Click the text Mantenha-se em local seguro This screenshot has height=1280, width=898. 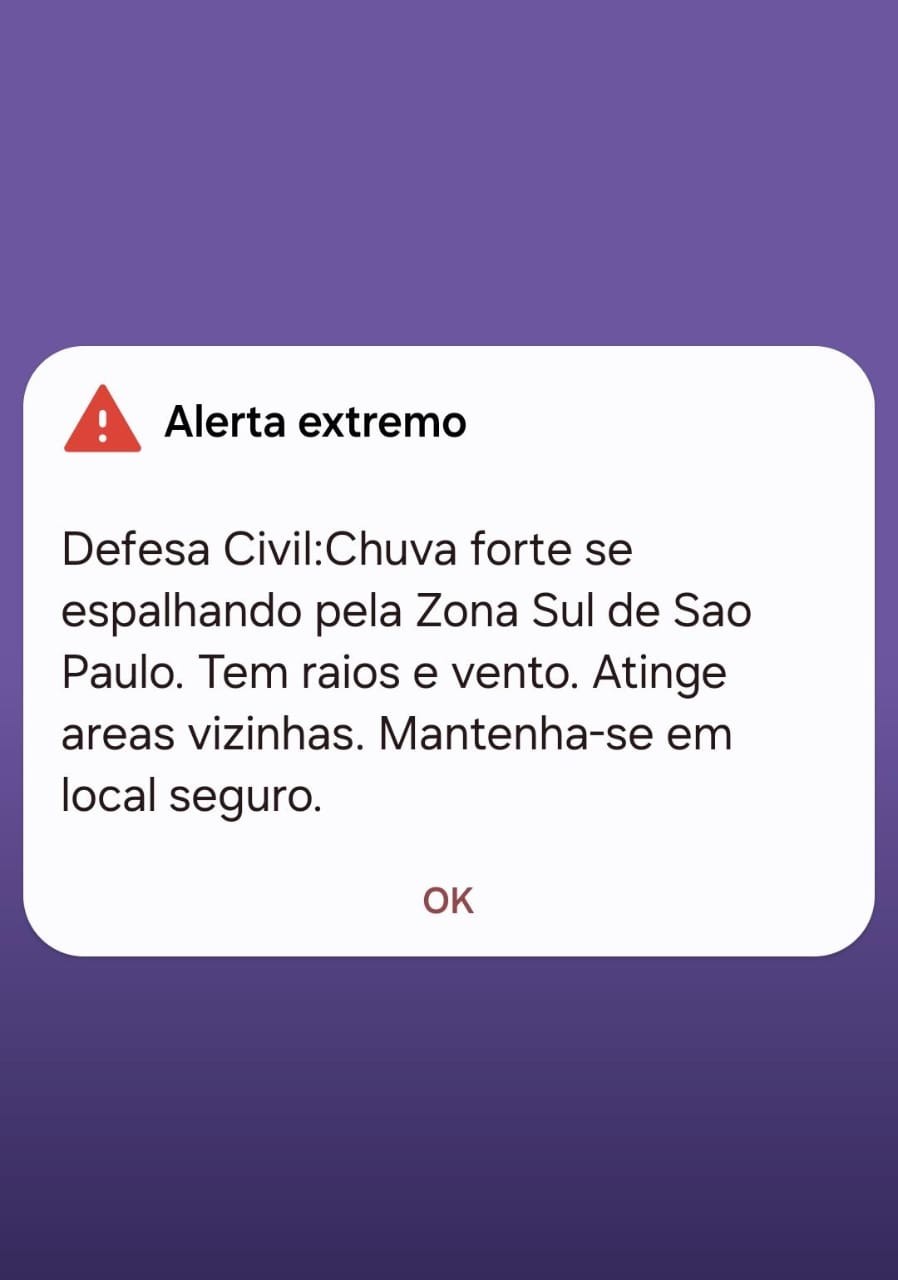400,764
